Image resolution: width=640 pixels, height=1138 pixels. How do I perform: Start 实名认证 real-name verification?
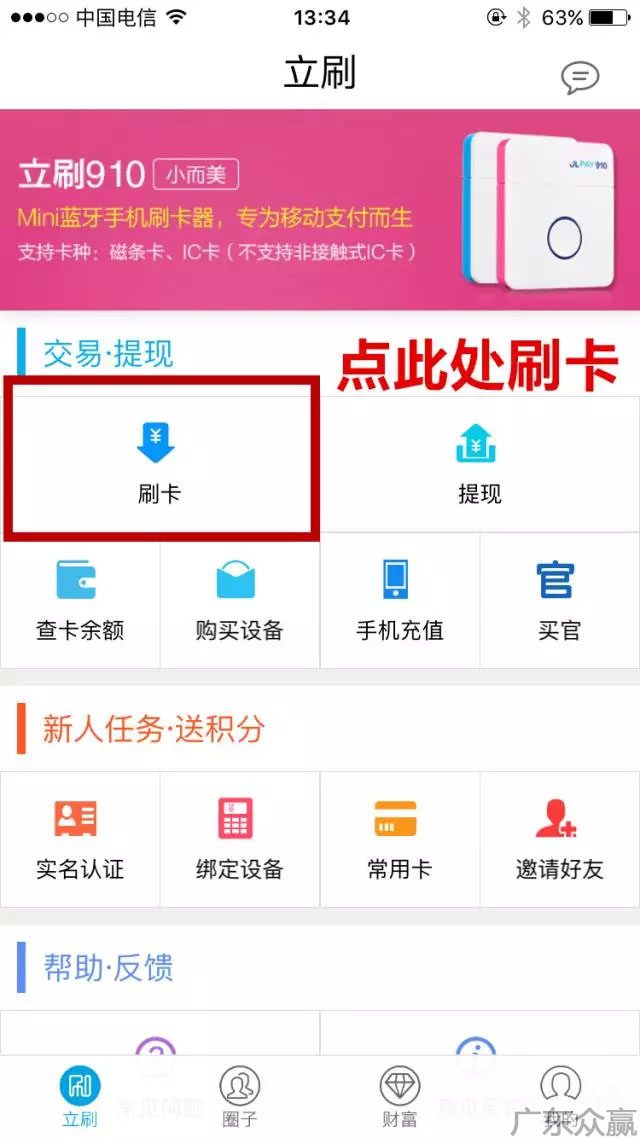pos(80,838)
